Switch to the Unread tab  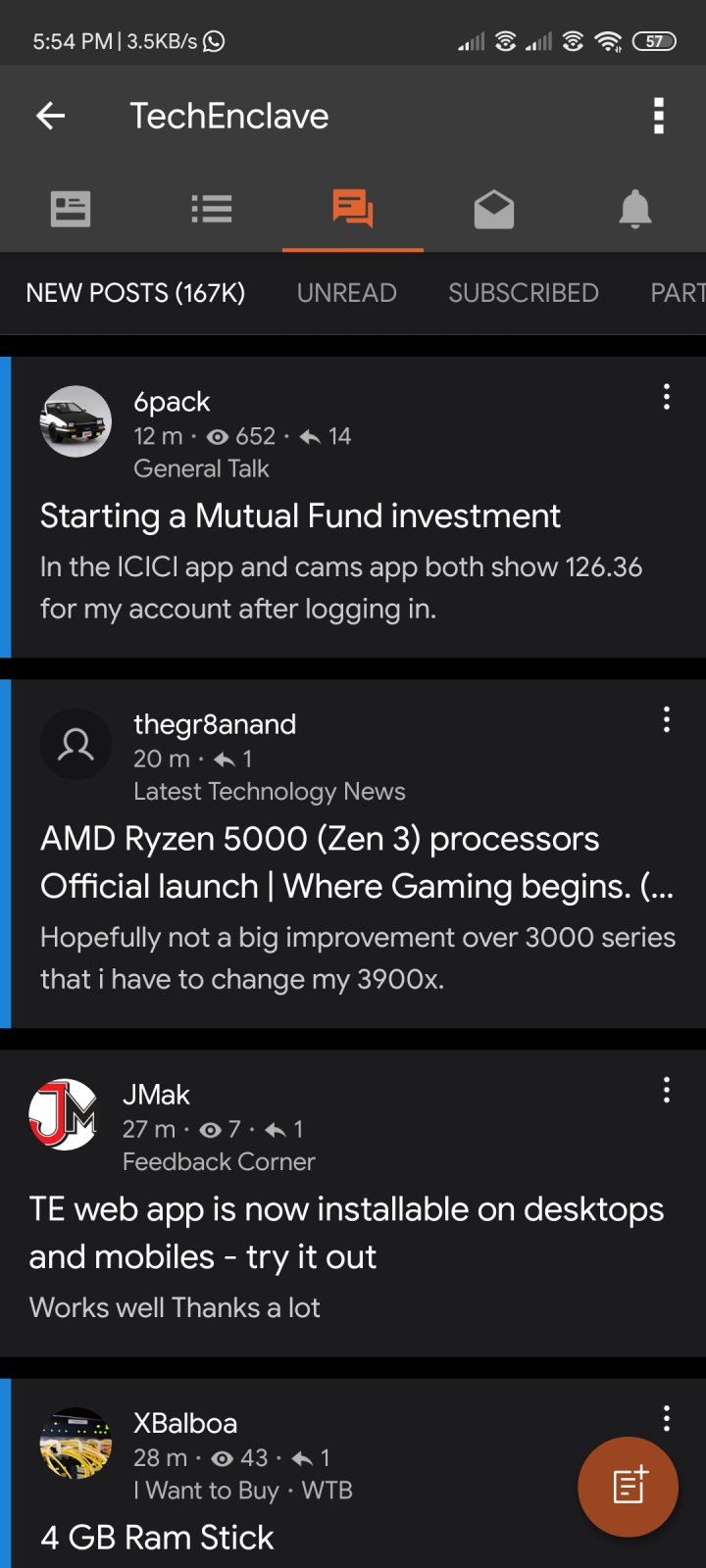click(x=347, y=293)
